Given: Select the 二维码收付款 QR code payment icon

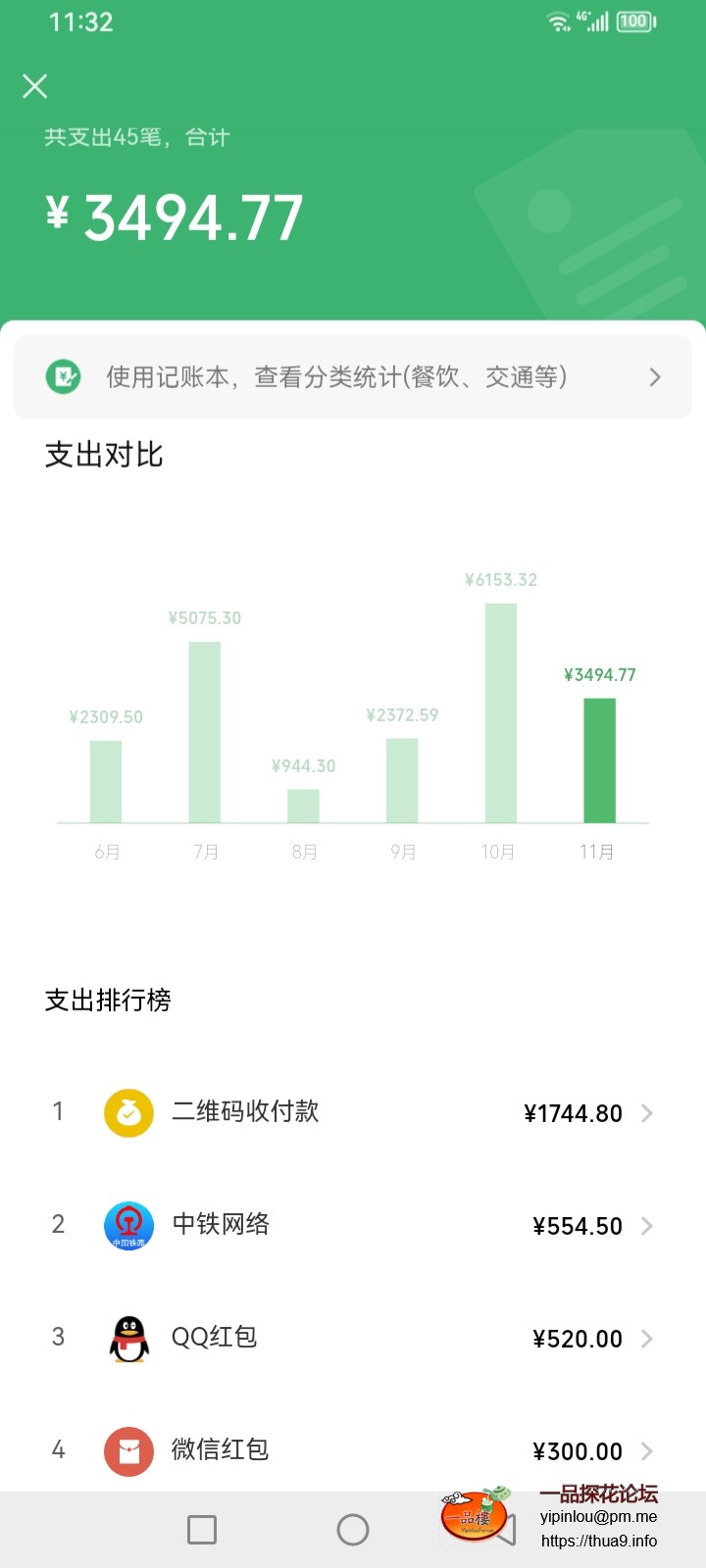Looking at the screenshot, I should pyautogui.click(x=127, y=1112).
